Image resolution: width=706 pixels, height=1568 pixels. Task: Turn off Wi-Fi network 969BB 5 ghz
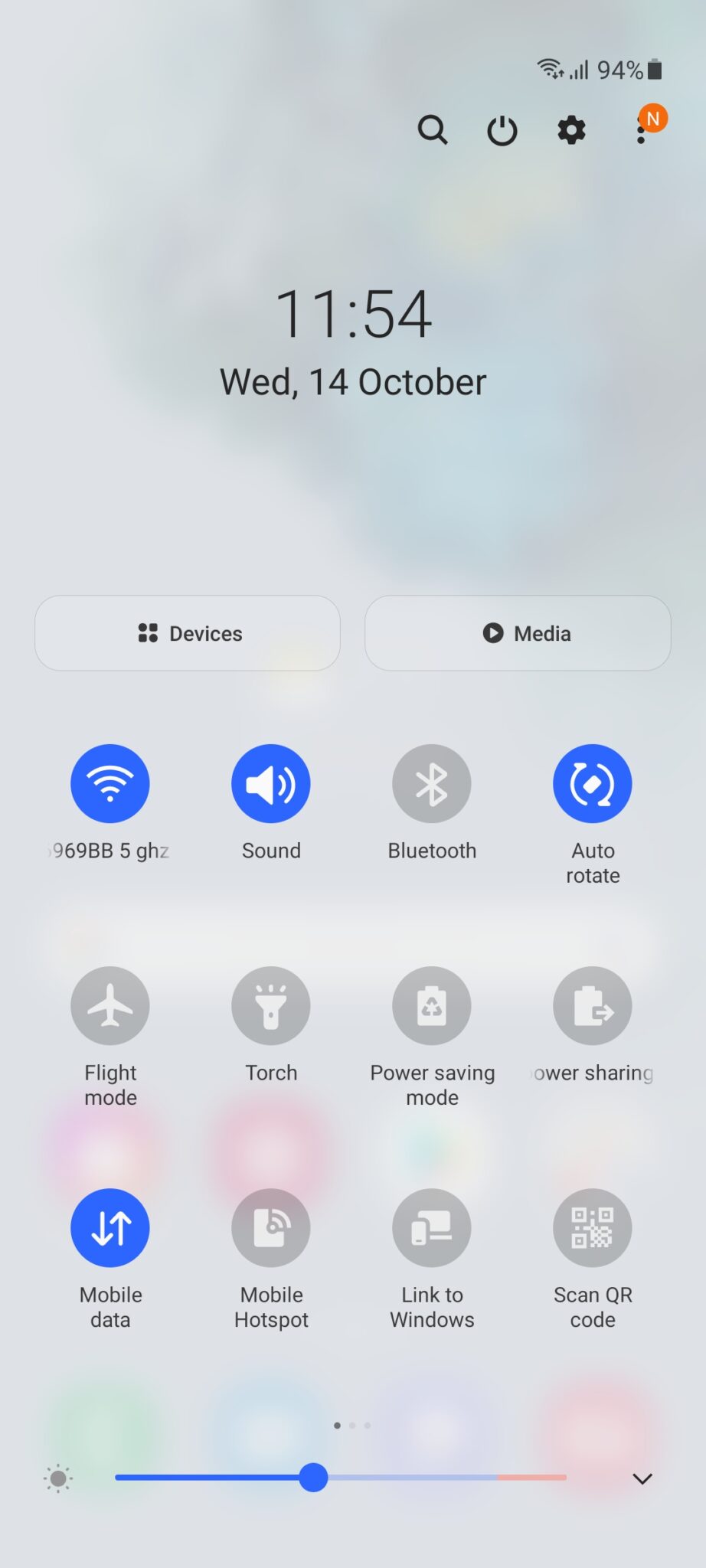pyautogui.click(x=109, y=782)
